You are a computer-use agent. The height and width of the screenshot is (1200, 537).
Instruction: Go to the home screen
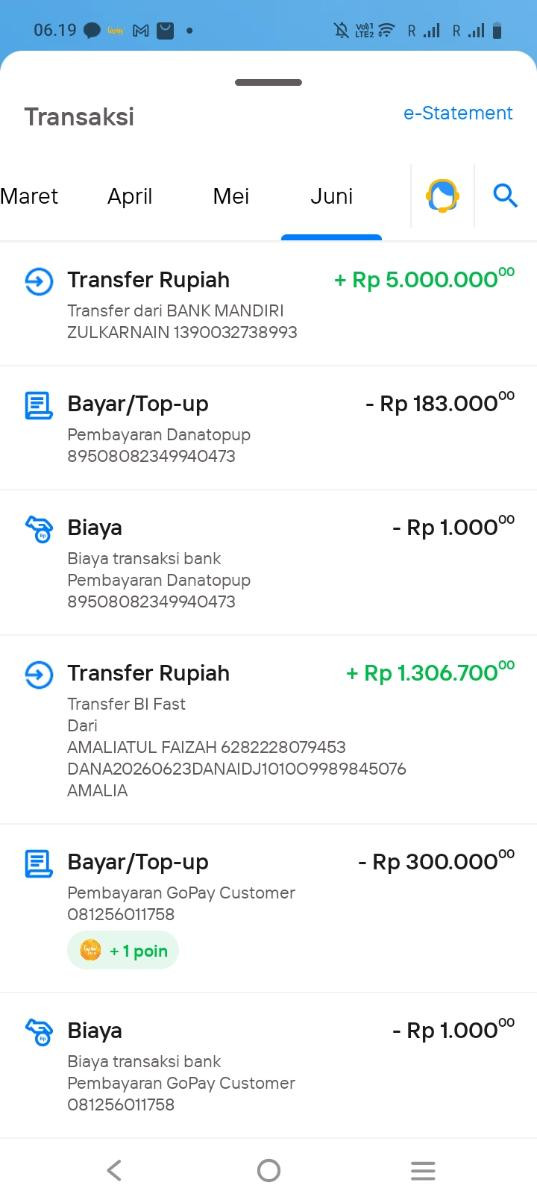tap(268, 1170)
